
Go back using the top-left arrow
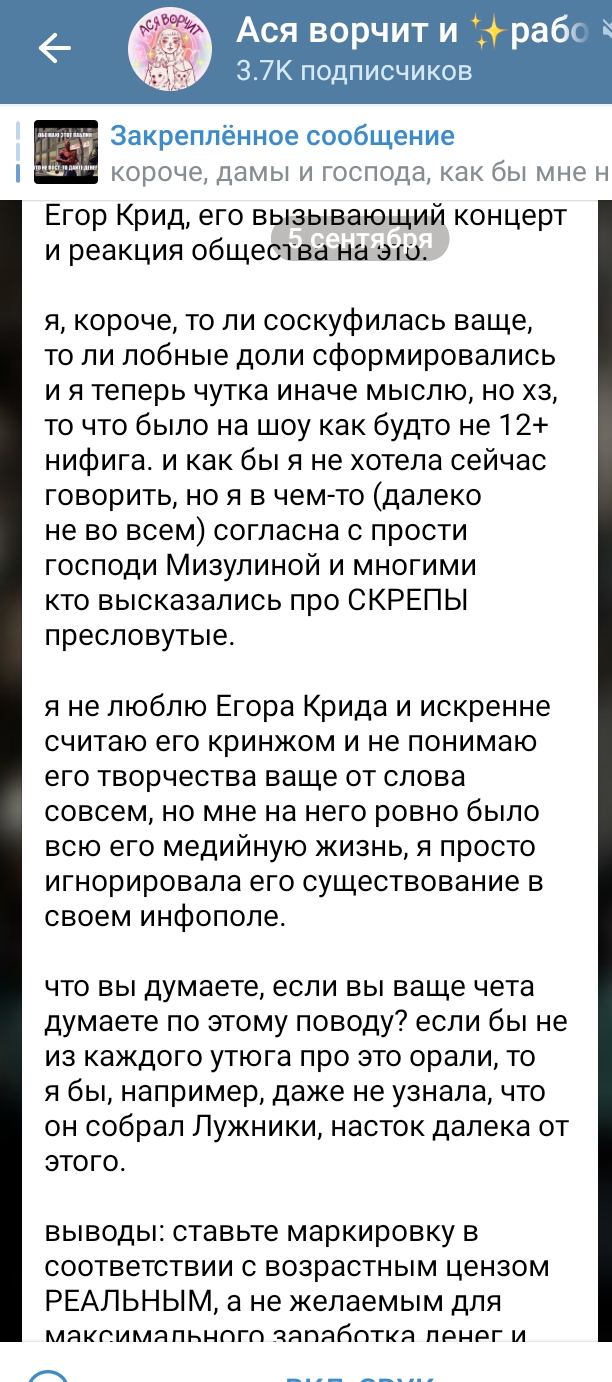53,48
